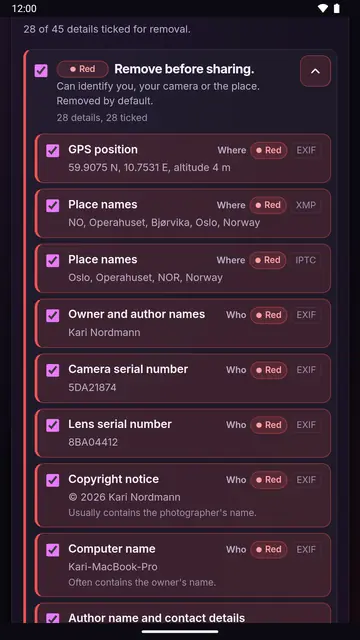This screenshot has height=640, width=360.
Task: Untick Owner and author names
Action: (53, 316)
